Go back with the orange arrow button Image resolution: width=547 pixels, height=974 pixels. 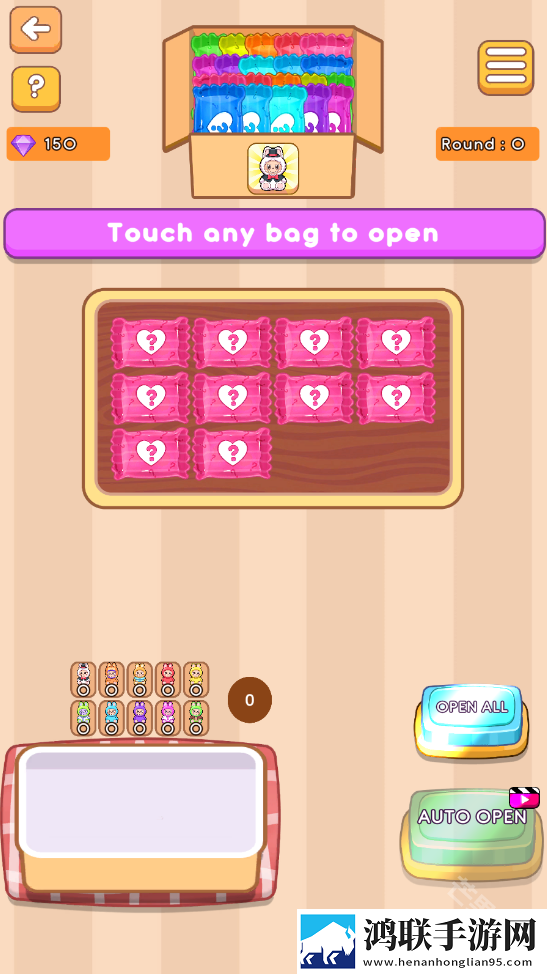coord(35,30)
